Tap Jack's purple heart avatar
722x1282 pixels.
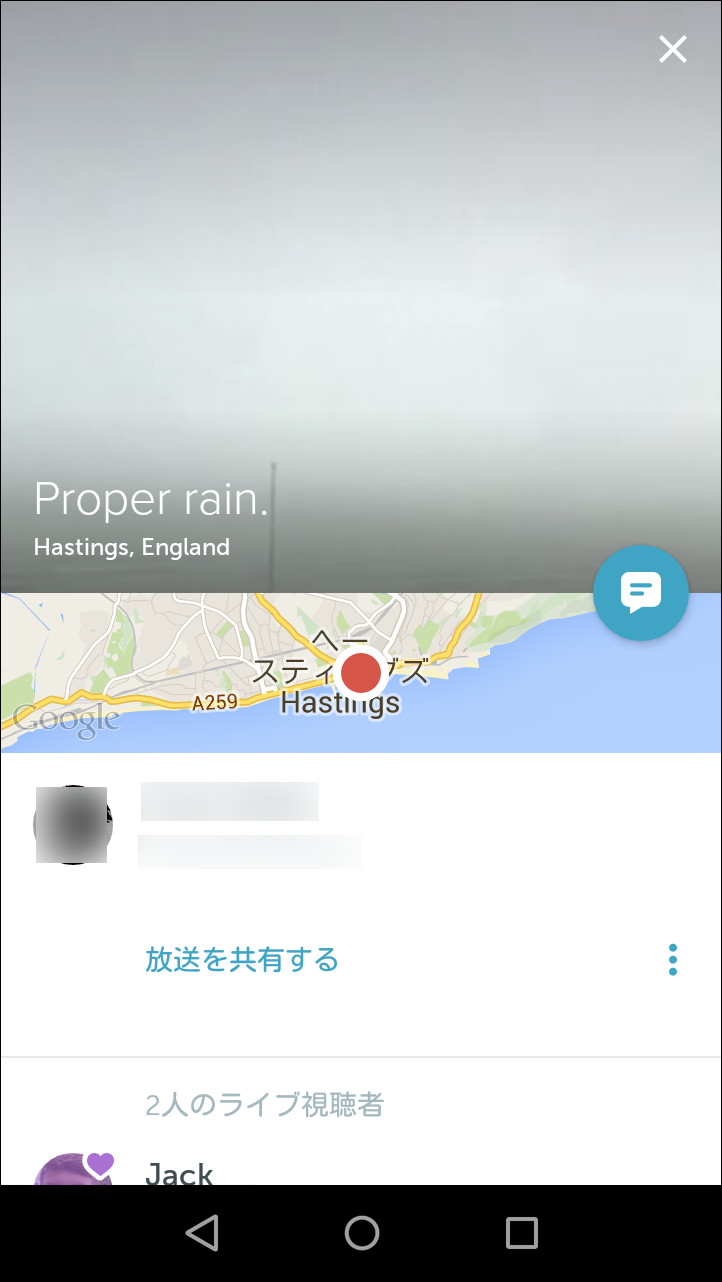[75, 1168]
